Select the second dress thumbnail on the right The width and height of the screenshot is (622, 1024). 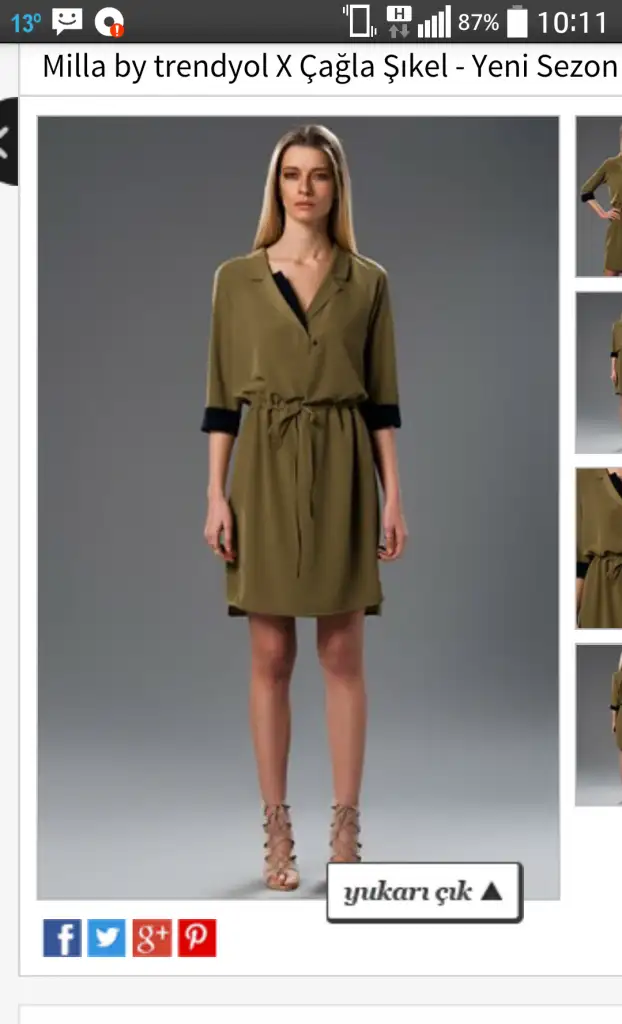tap(599, 372)
